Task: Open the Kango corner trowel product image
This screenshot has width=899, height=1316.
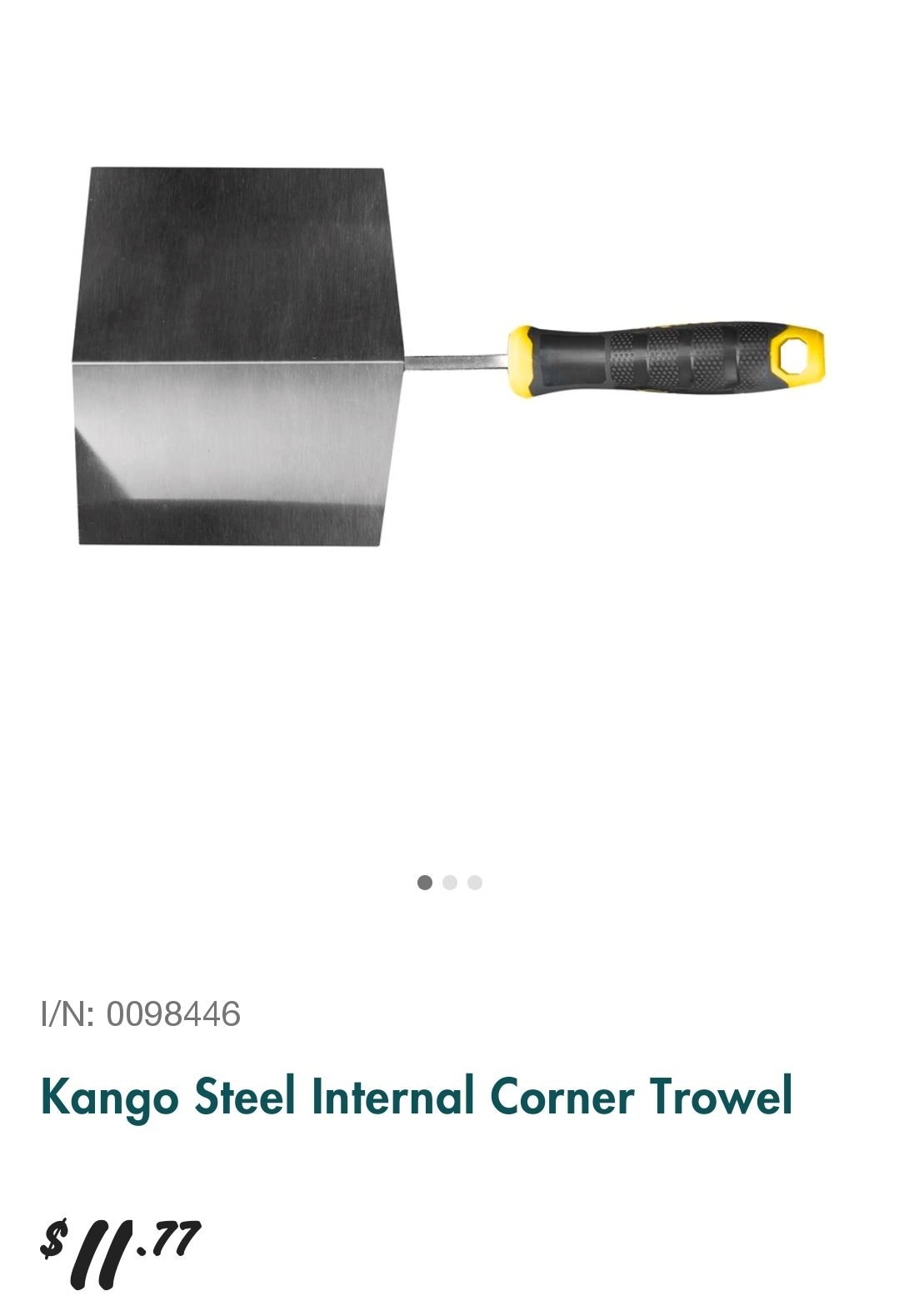Action: [x=448, y=357]
